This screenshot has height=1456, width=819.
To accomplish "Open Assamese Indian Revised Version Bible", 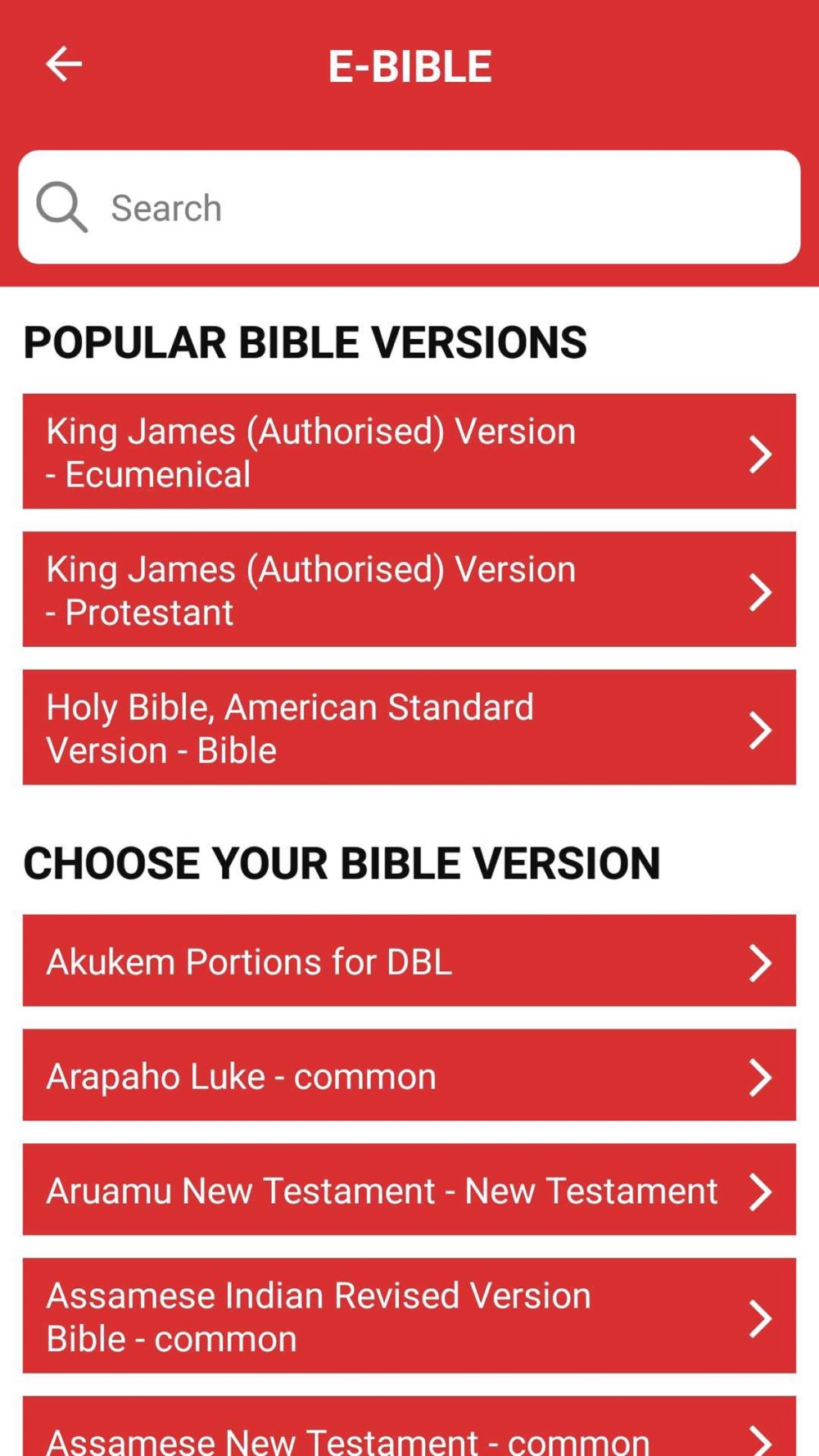I will click(x=409, y=1316).
